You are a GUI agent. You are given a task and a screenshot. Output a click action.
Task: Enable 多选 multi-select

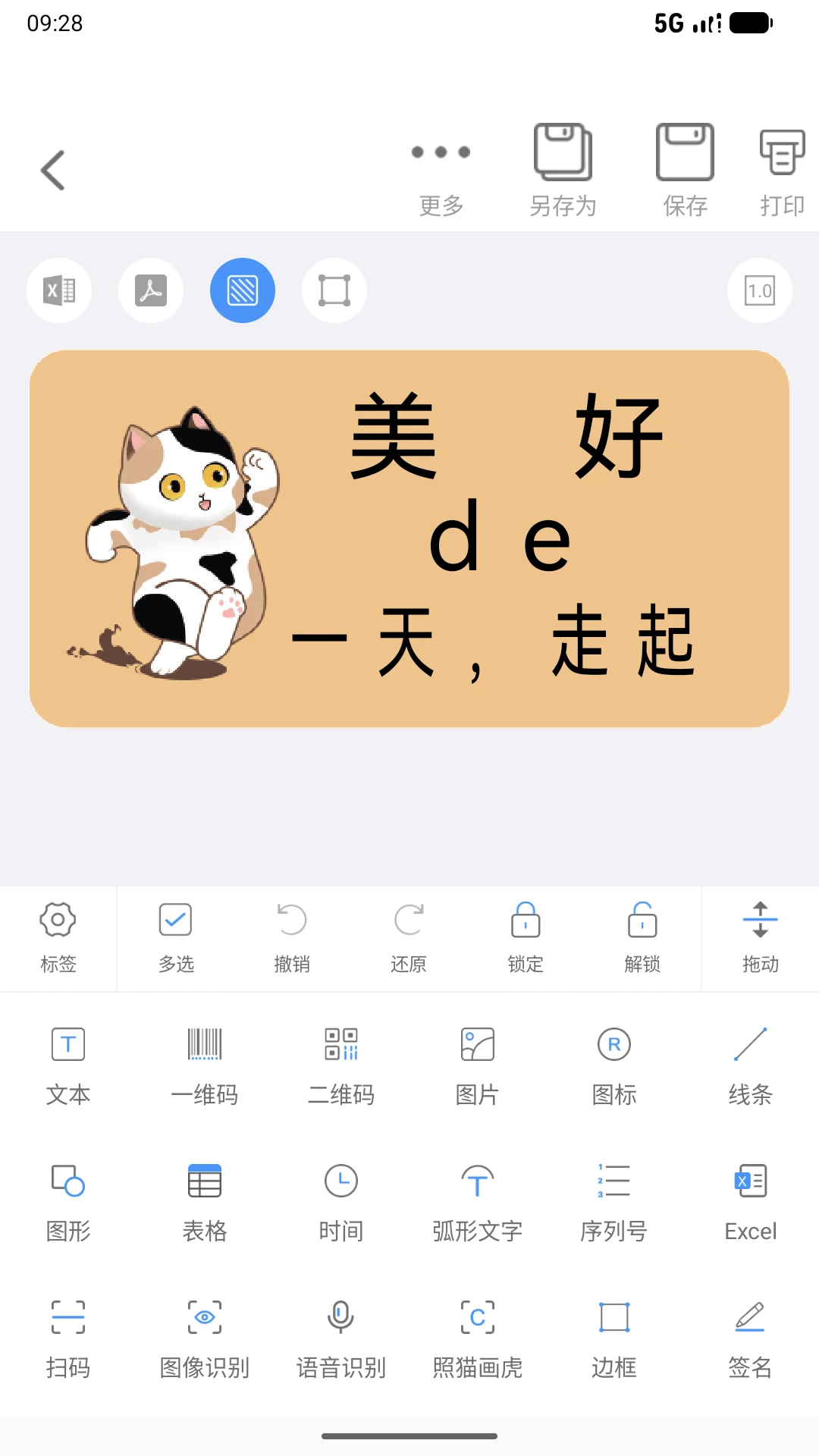click(x=176, y=939)
